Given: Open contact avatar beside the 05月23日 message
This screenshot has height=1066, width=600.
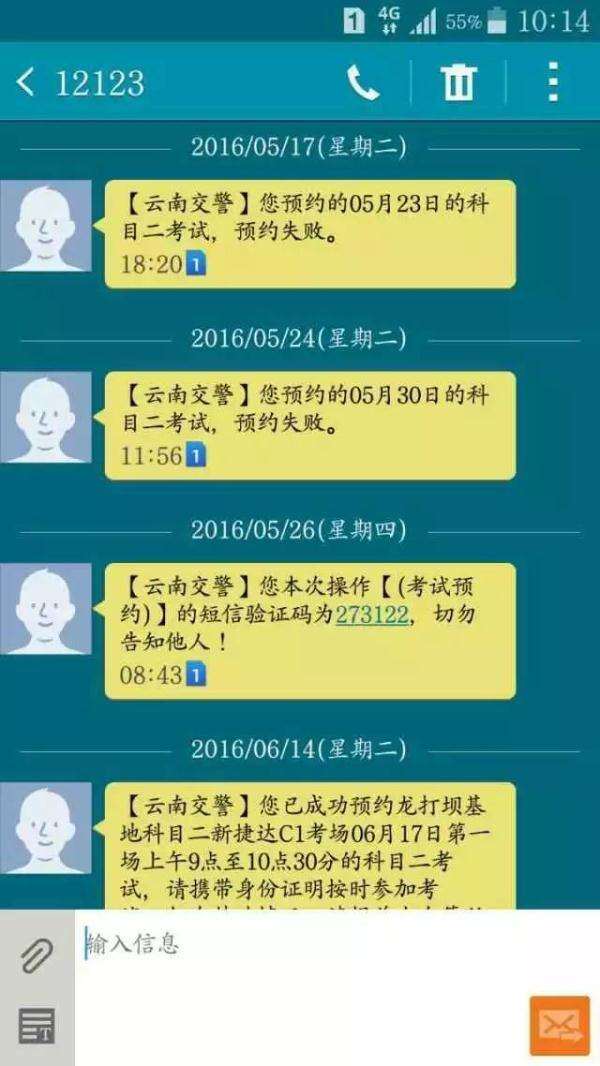Looking at the screenshot, I should tap(45, 226).
